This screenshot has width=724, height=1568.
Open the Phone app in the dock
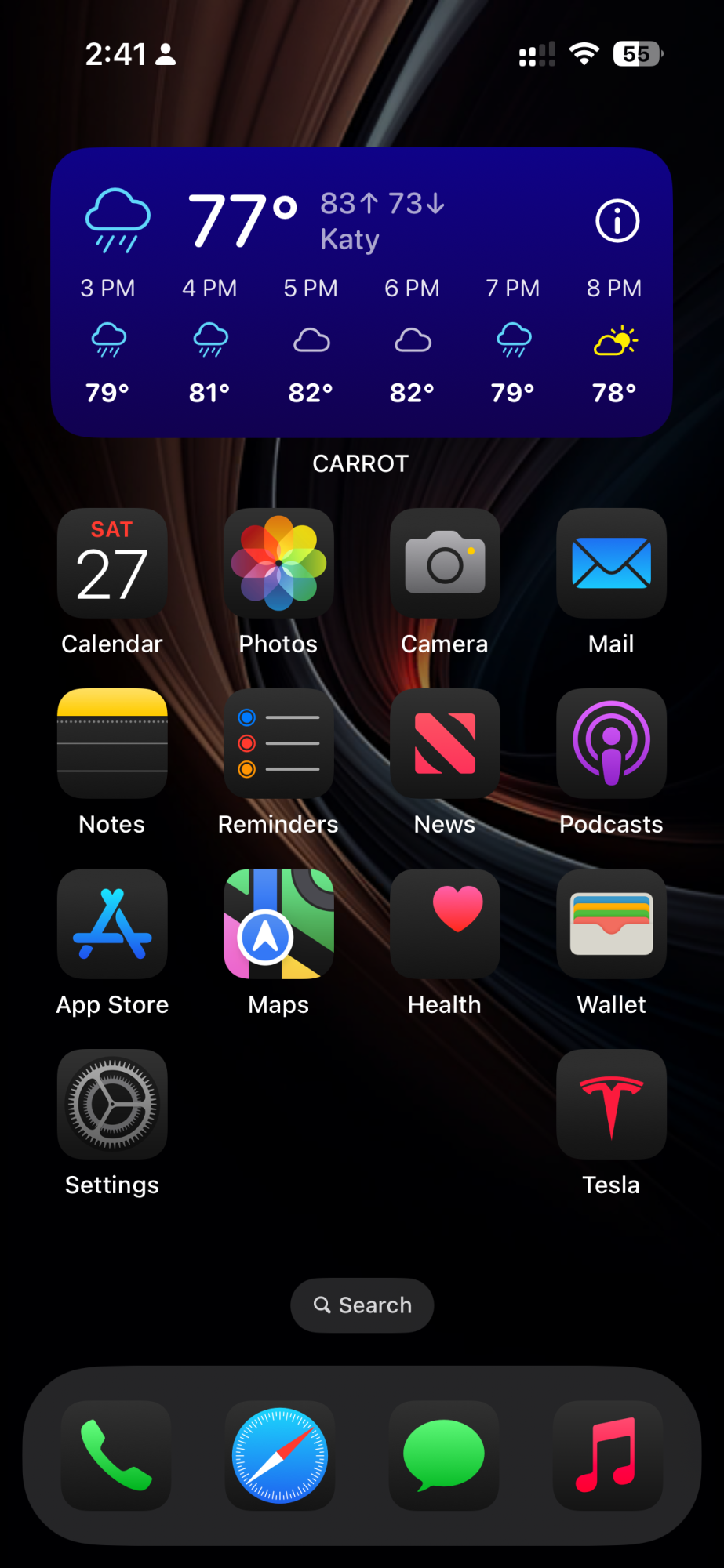116,1456
